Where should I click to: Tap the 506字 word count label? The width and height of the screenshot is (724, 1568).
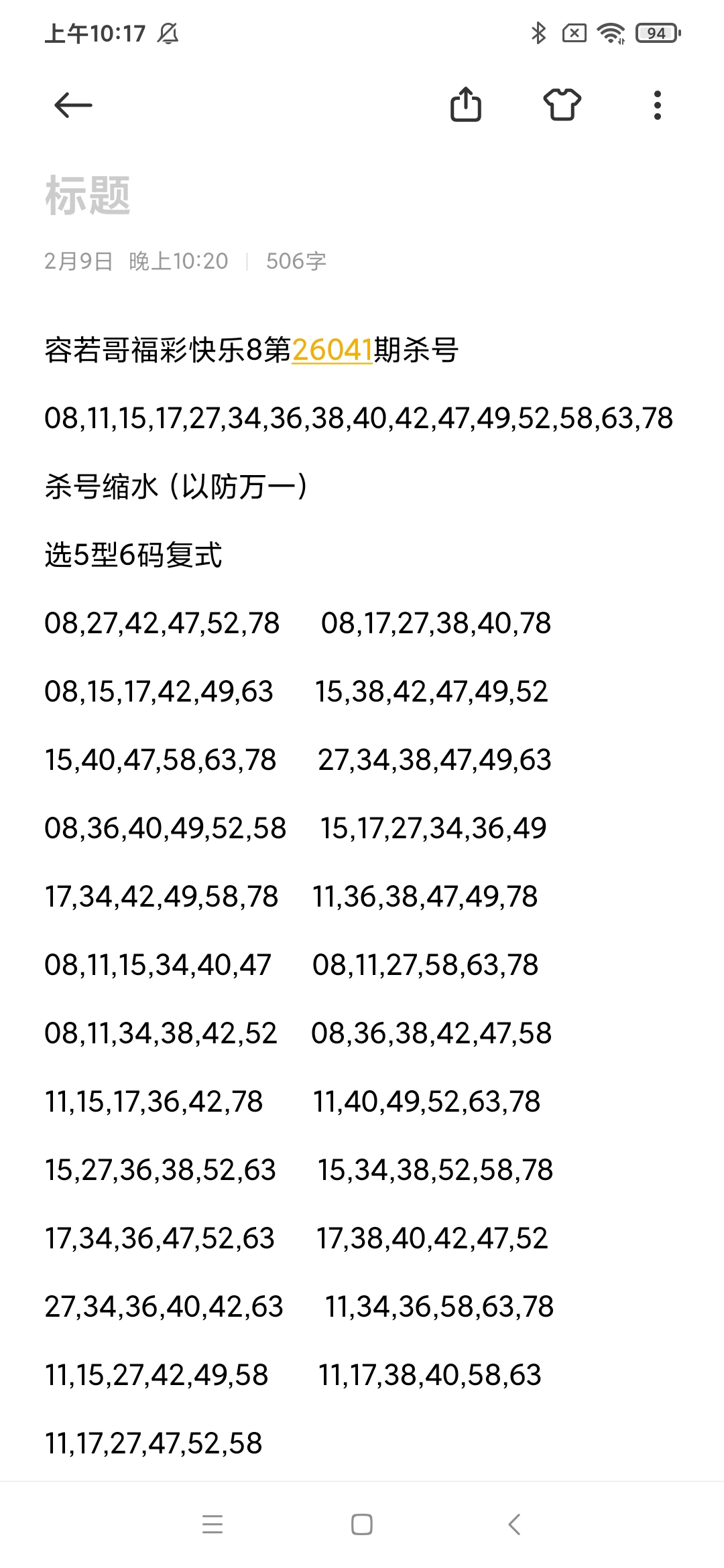point(296,261)
